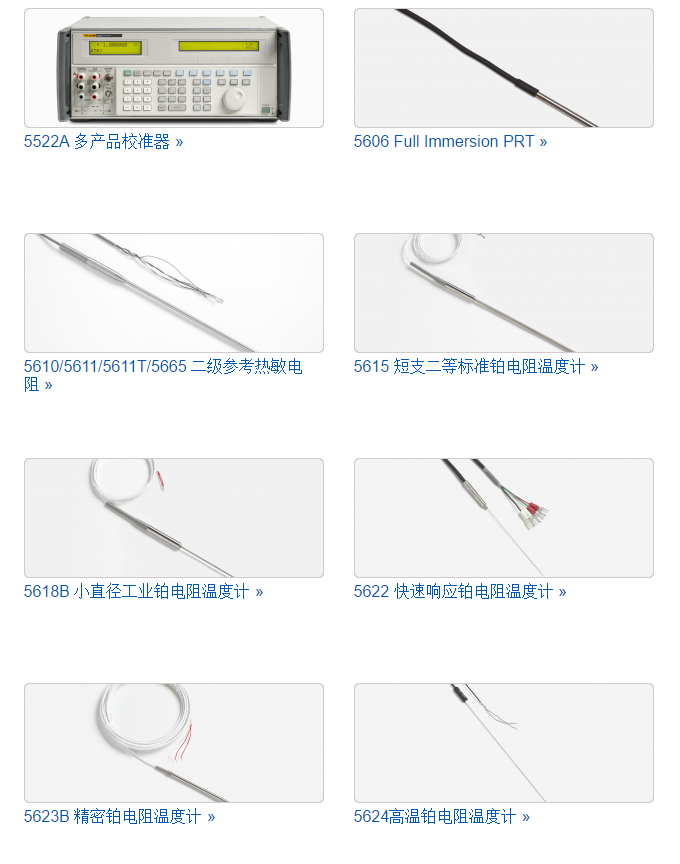Open the 5622 快速响应铂电阻温度计 link
Image resolution: width=680 pixels, height=864 pixels.
click(460, 592)
